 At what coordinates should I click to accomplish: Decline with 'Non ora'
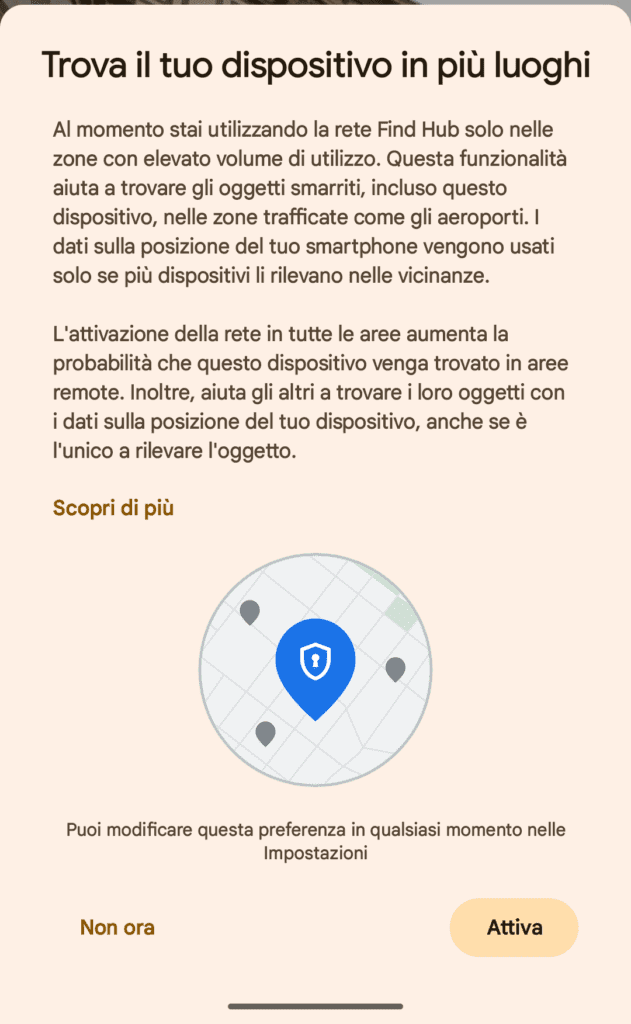click(117, 927)
